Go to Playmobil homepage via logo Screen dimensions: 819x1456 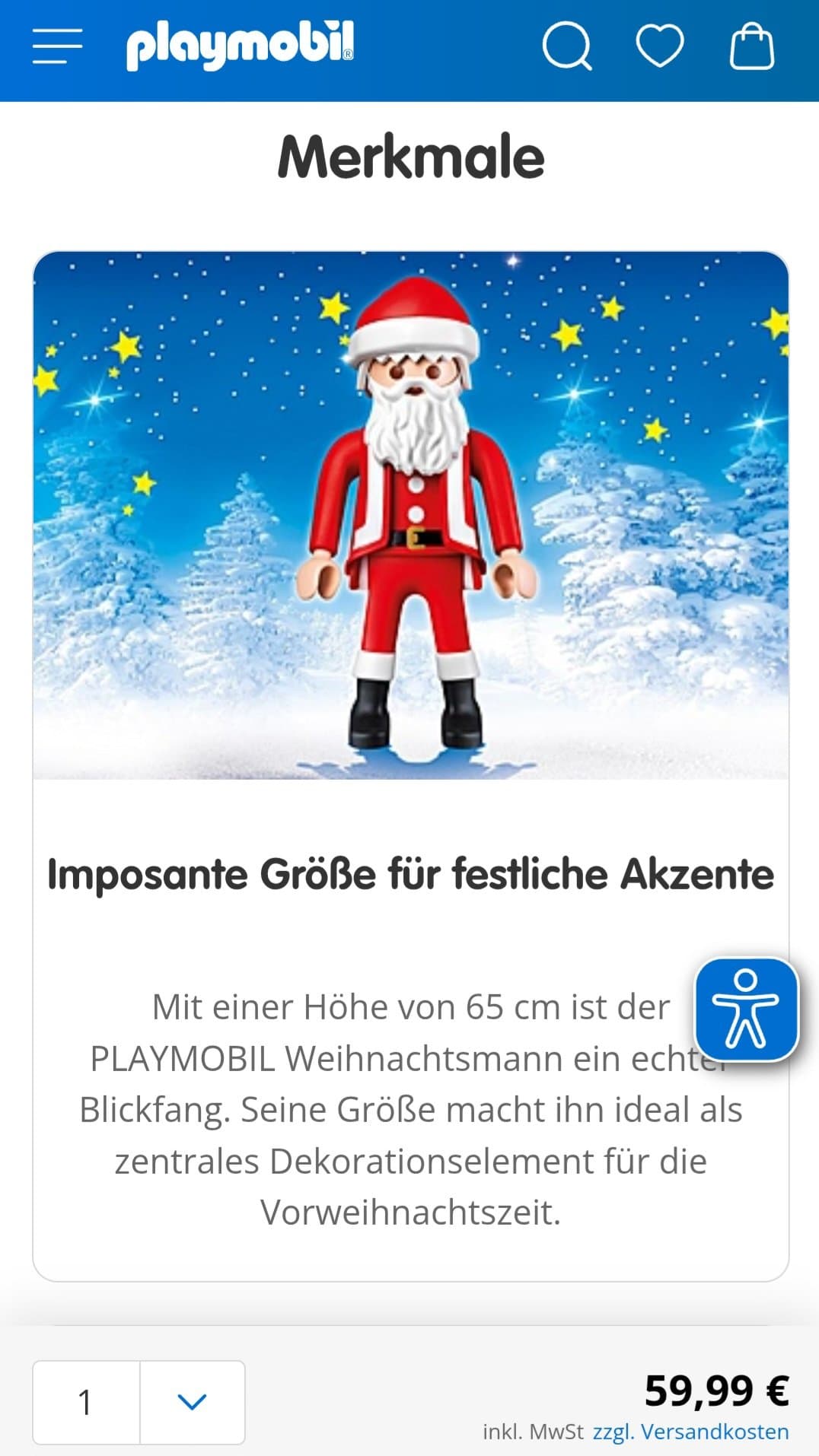click(x=240, y=46)
